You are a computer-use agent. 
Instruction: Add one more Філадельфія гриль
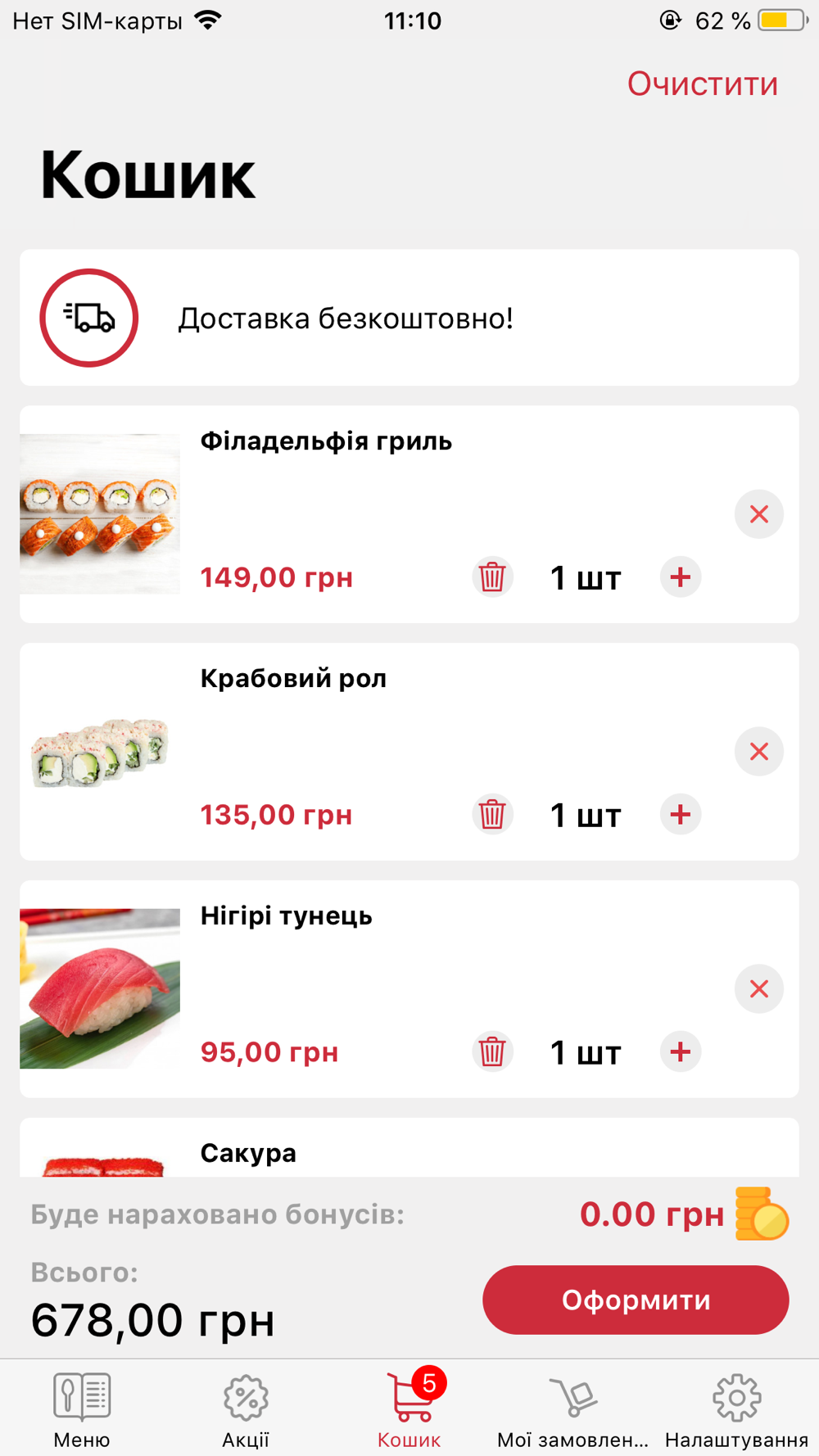click(681, 577)
